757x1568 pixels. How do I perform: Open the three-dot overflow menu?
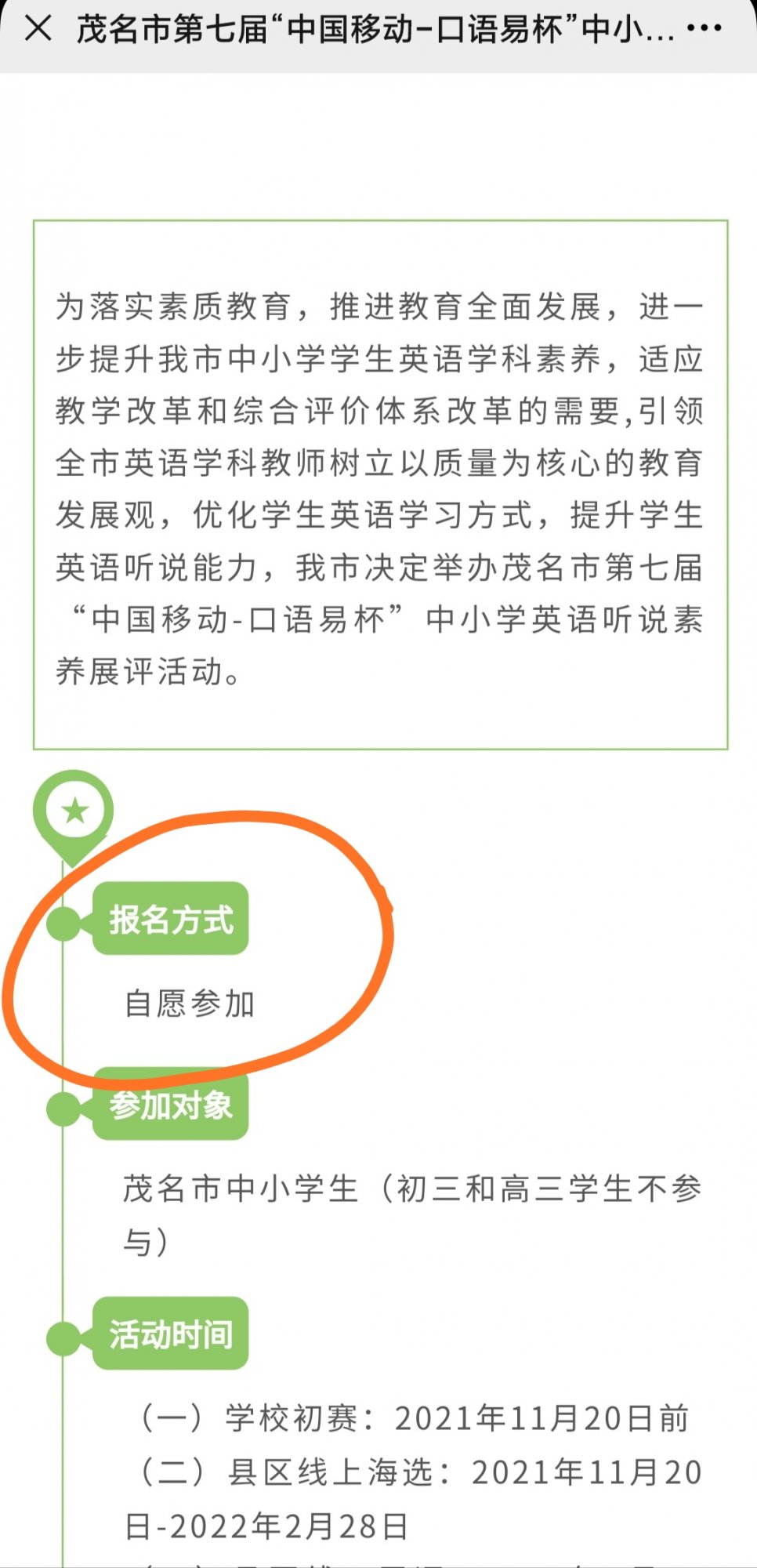point(704,29)
